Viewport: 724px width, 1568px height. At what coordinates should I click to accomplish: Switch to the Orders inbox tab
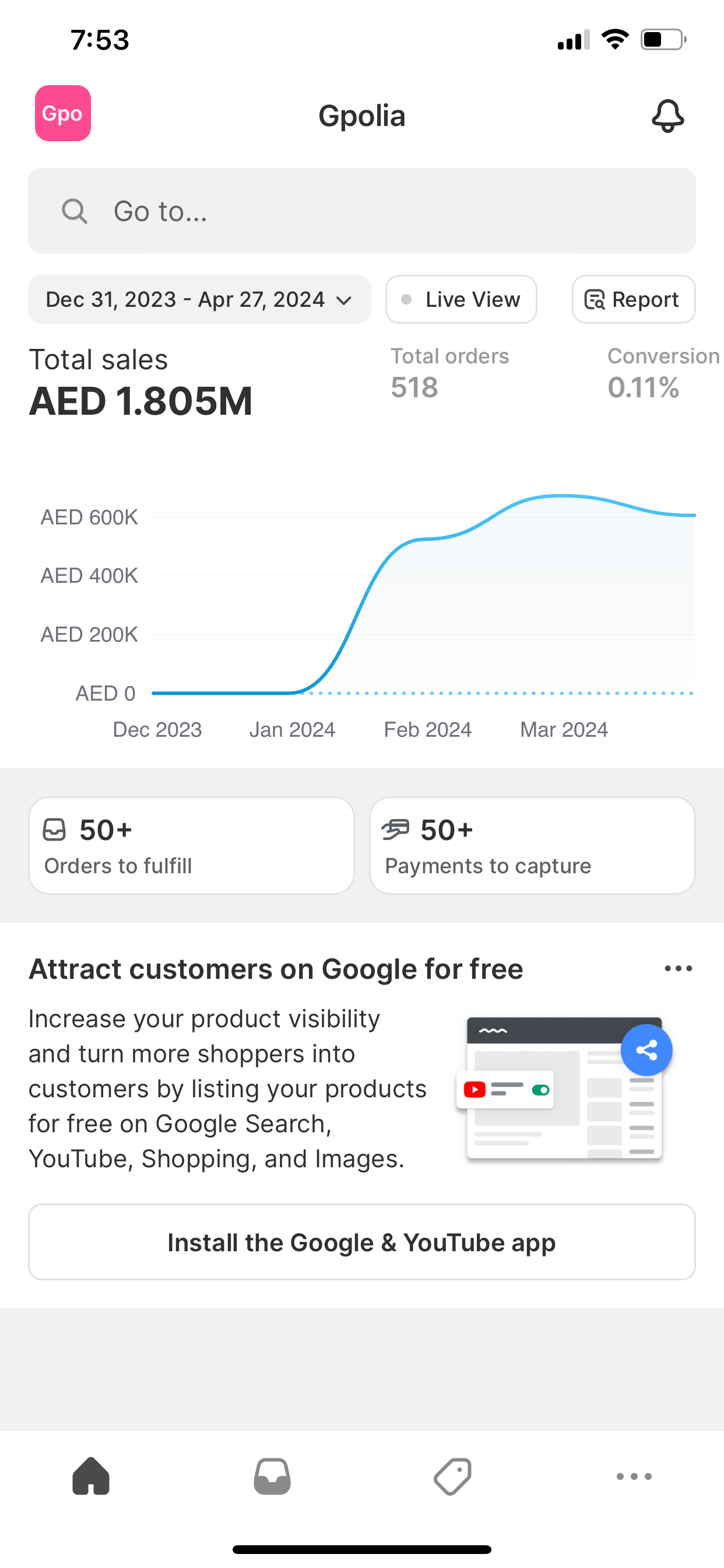pos(272,1476)
